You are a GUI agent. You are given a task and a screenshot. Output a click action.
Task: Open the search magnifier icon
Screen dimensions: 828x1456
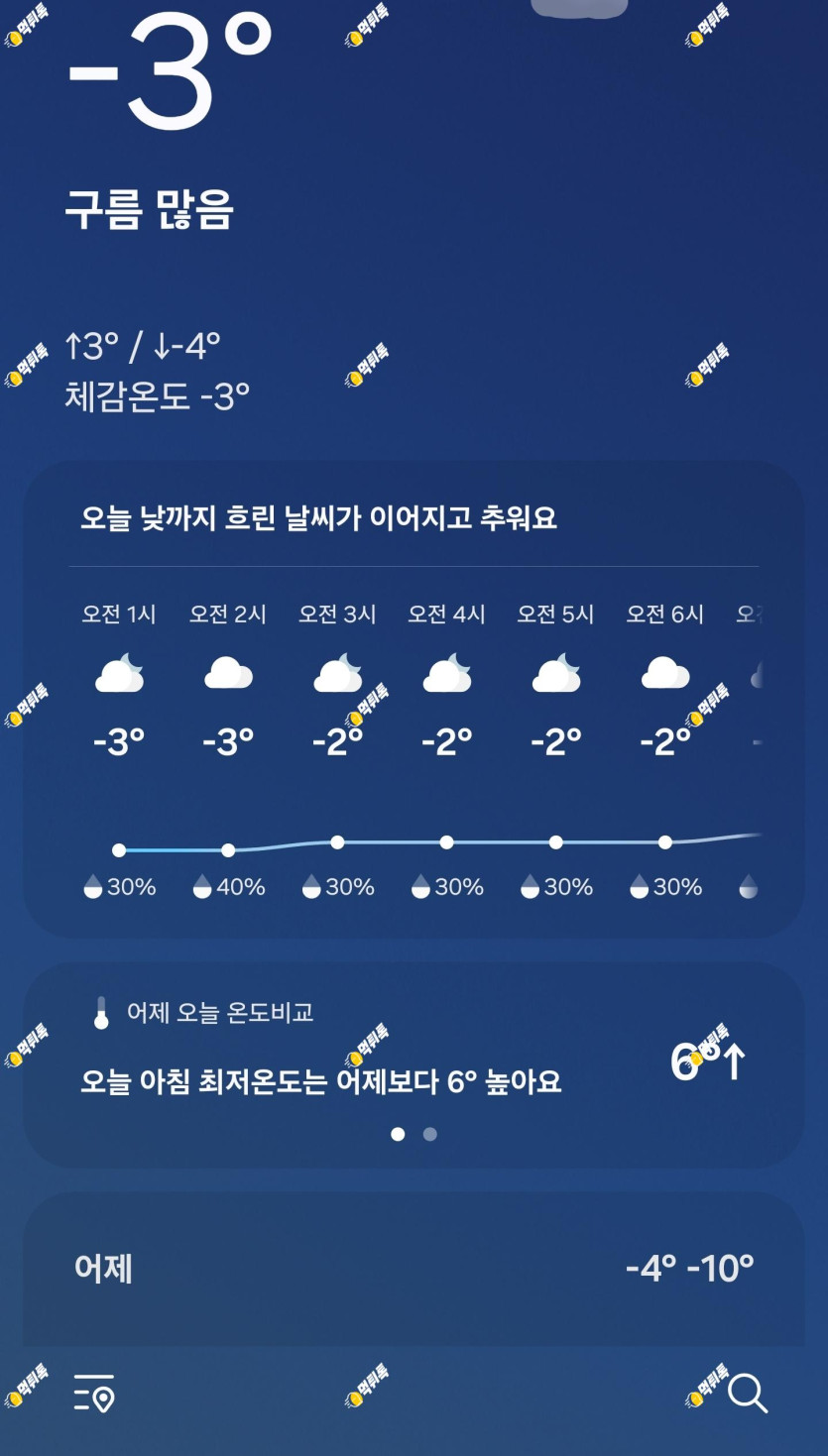coord(748,1393)
